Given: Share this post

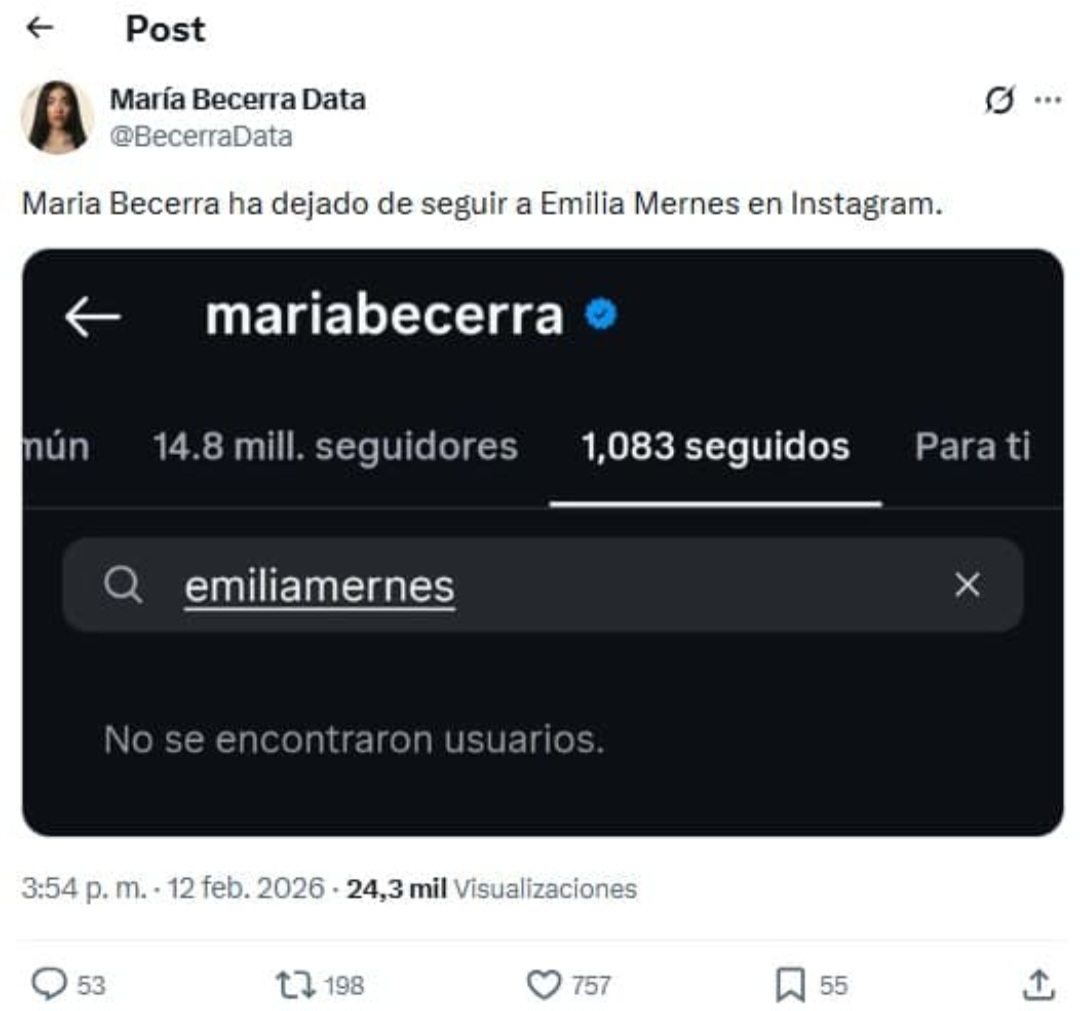Looking at the screenshot, I should pyautogui.click(x=1038, y=986).
